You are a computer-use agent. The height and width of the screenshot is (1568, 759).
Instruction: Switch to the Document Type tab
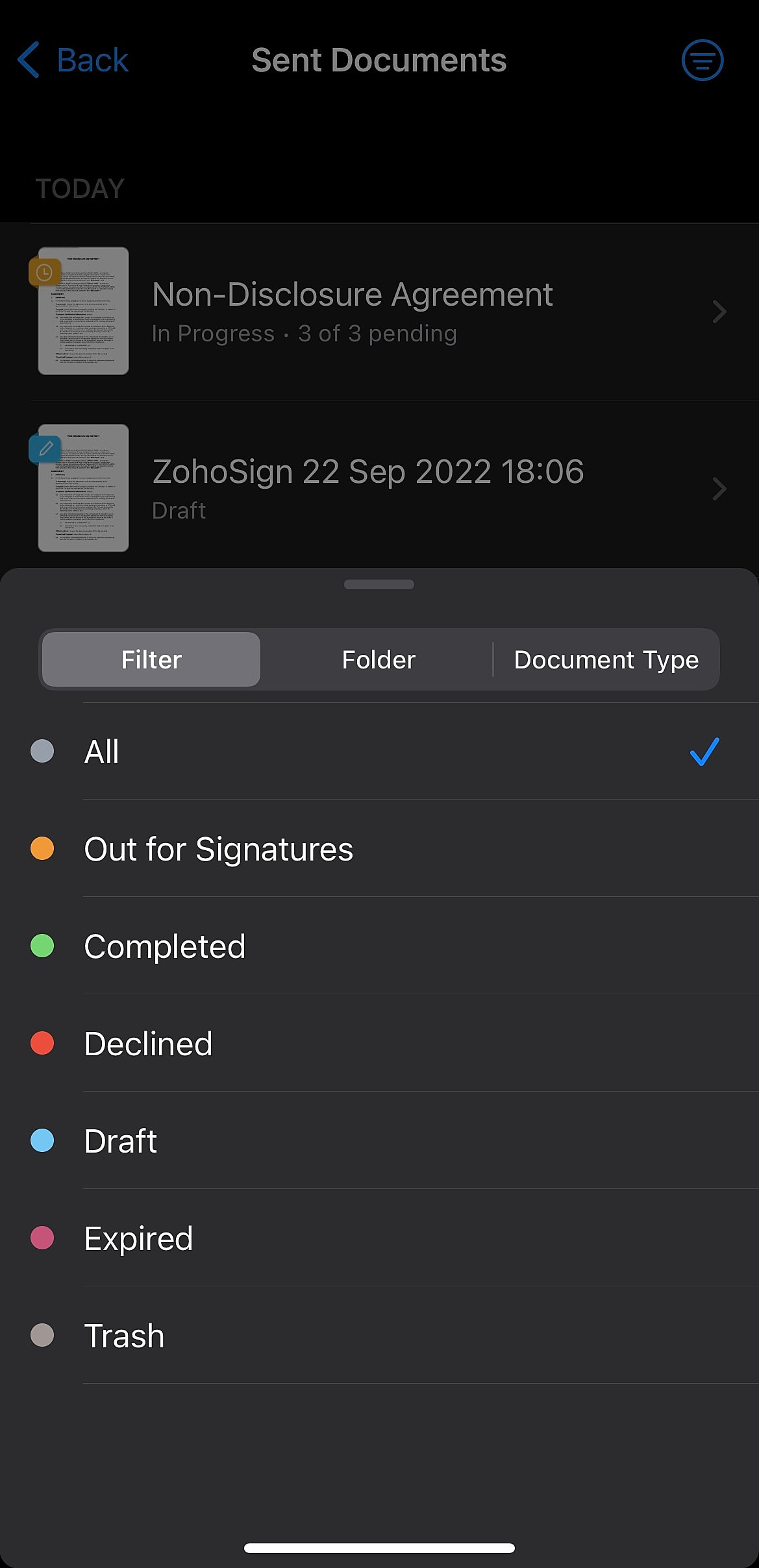[606, 659]
